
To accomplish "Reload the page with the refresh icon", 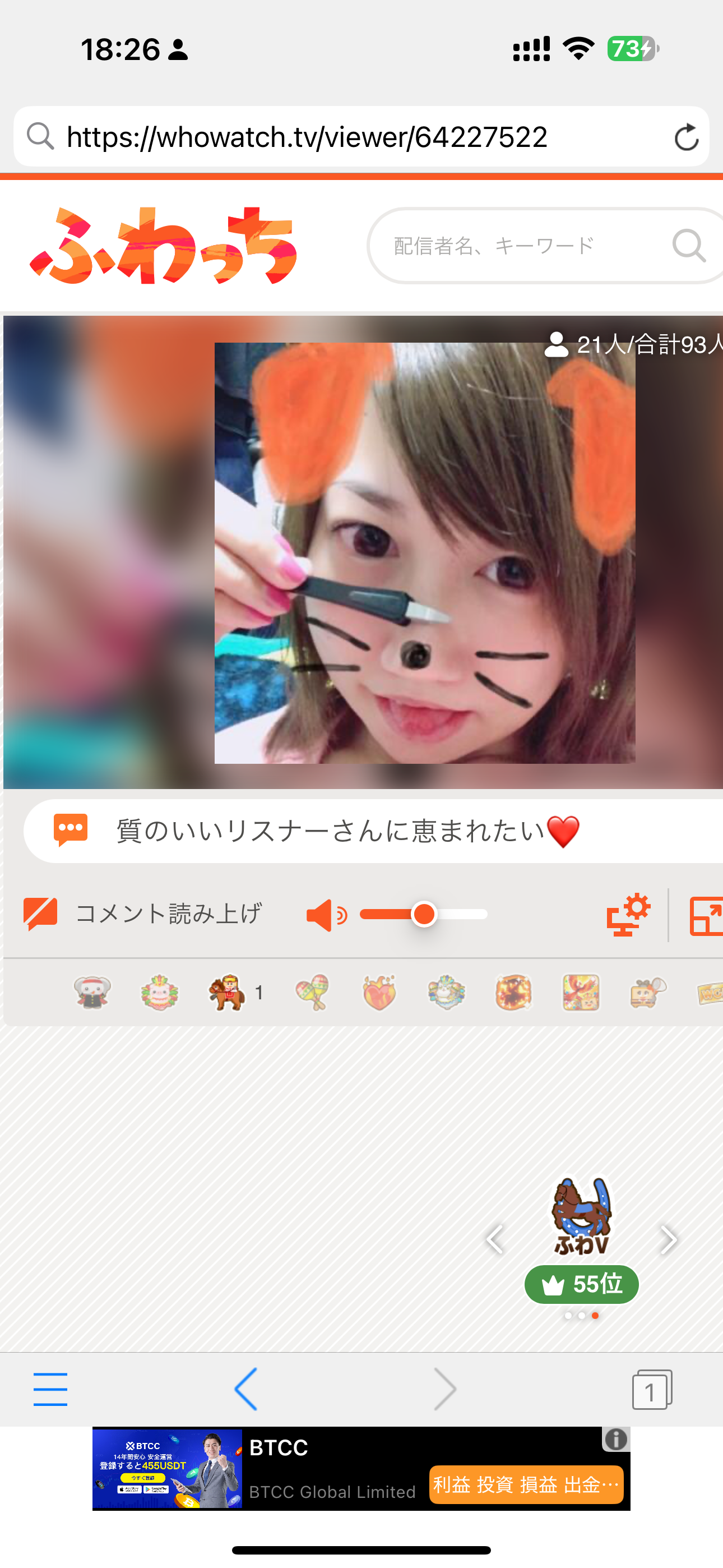I will (687, 137).
